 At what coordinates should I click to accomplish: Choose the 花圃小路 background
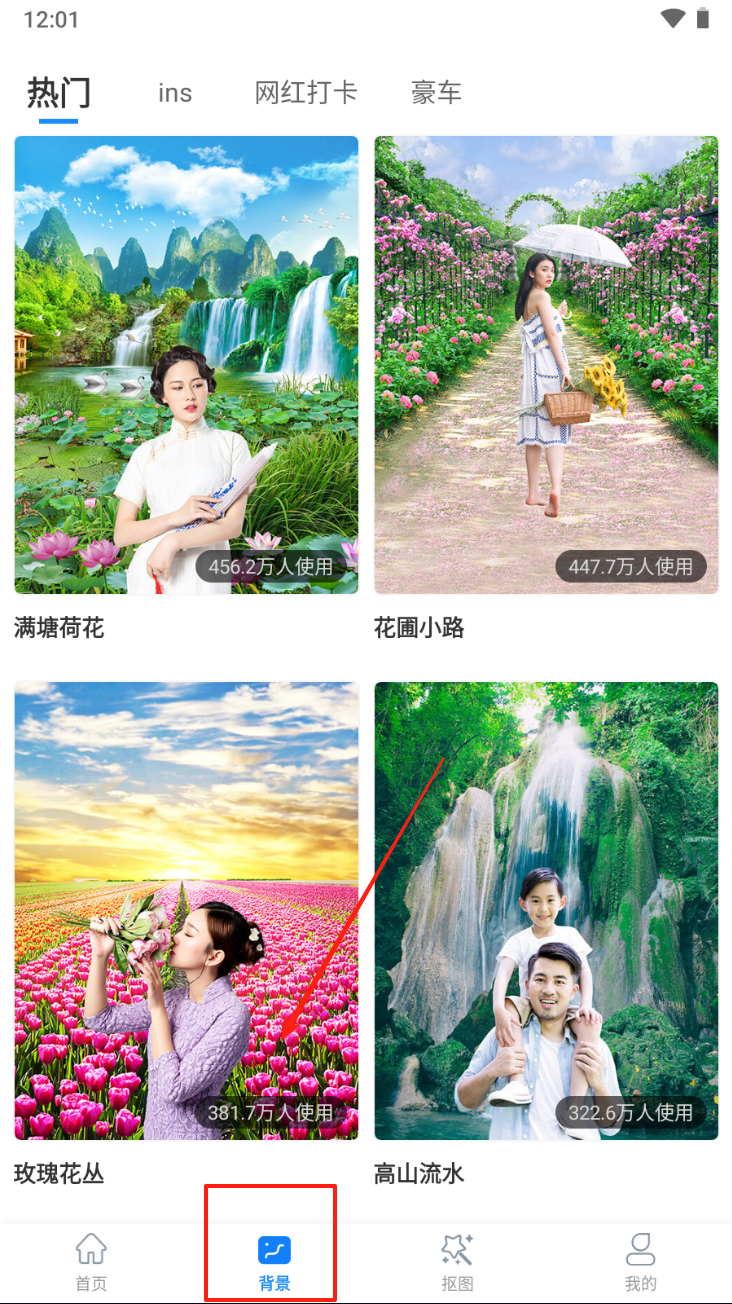point(546,365)
